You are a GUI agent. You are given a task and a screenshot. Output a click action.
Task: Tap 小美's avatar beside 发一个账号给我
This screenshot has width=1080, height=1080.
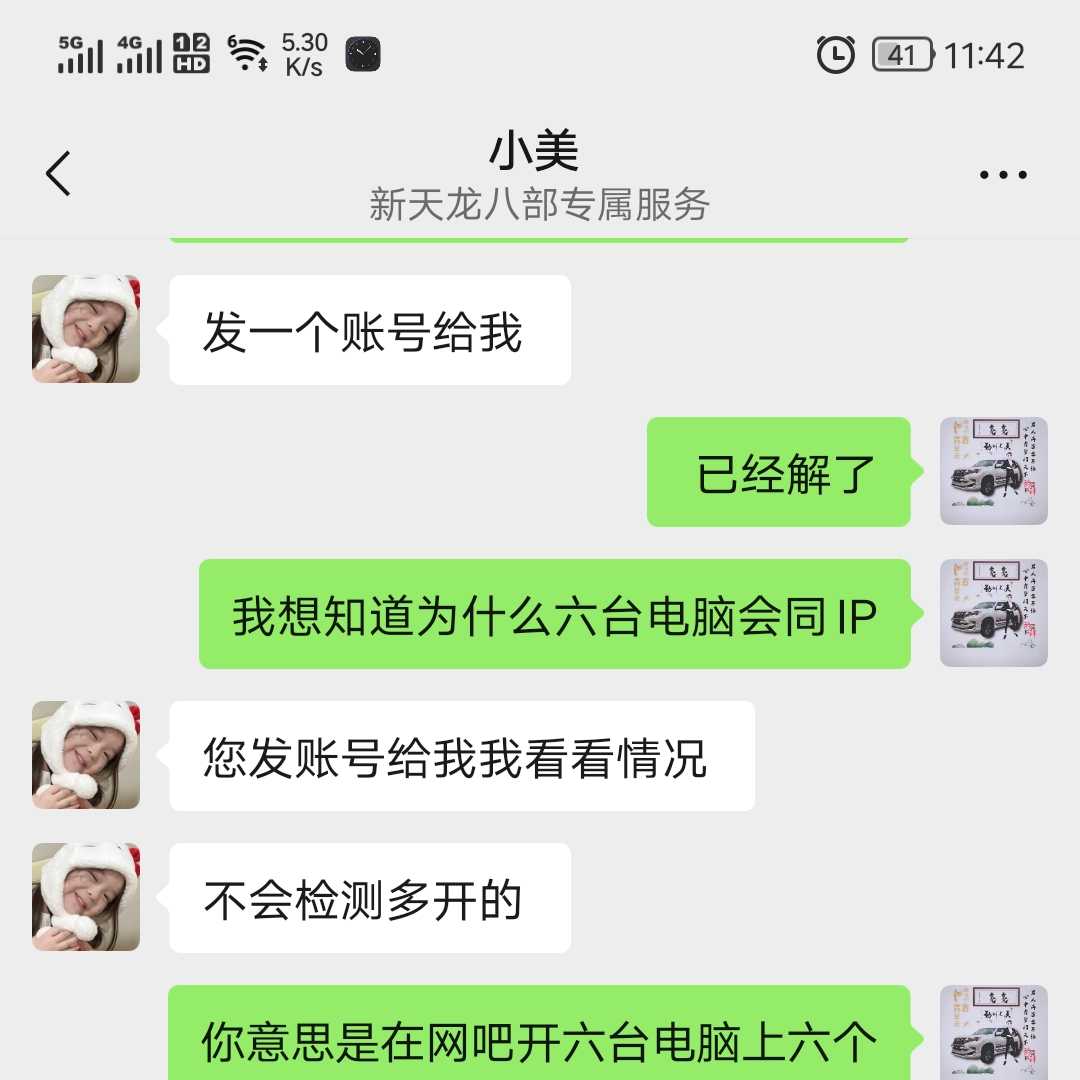pos(86,329)
